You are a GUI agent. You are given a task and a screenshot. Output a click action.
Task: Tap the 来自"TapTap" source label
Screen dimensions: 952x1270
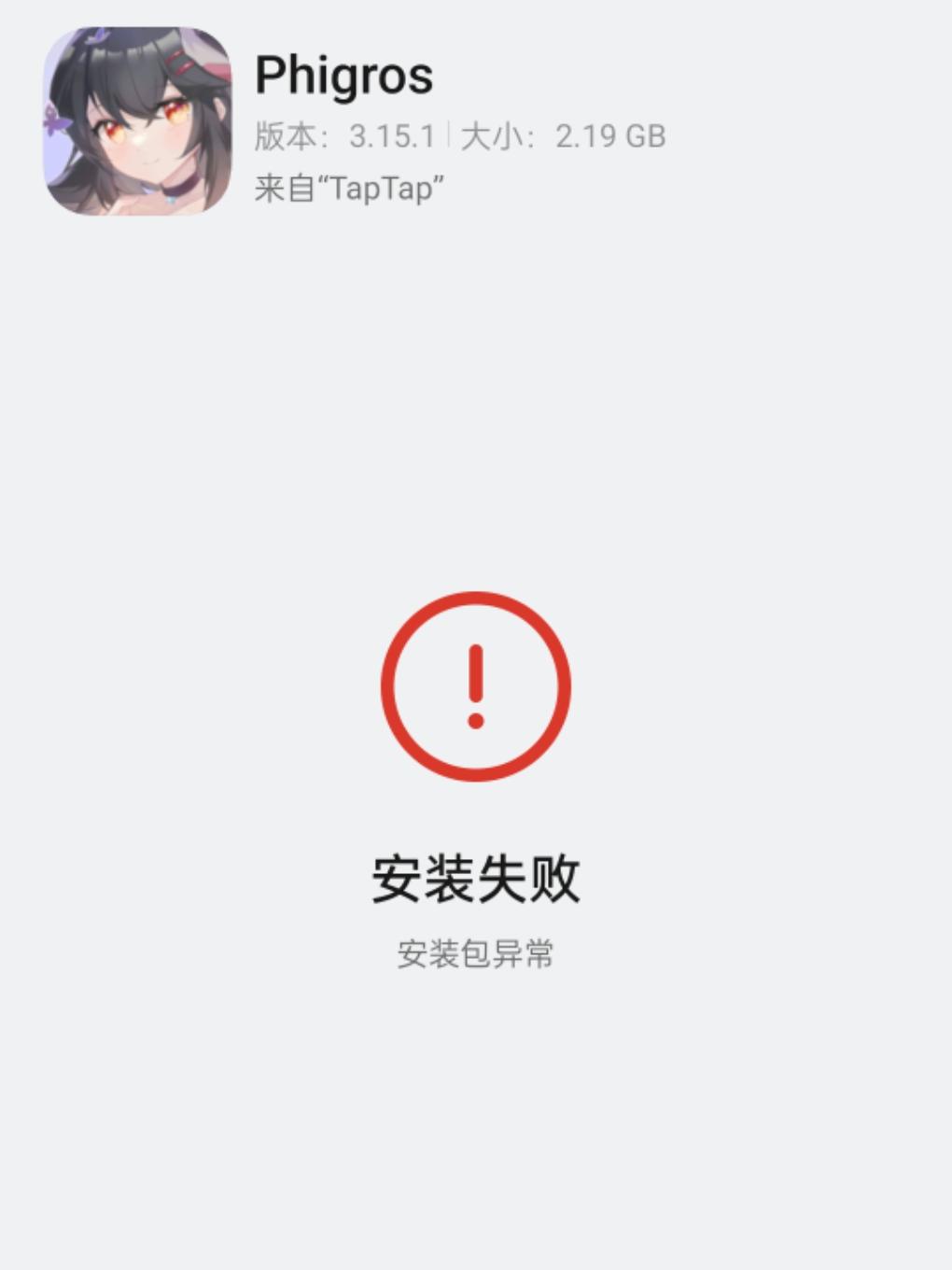coord(349,187)
